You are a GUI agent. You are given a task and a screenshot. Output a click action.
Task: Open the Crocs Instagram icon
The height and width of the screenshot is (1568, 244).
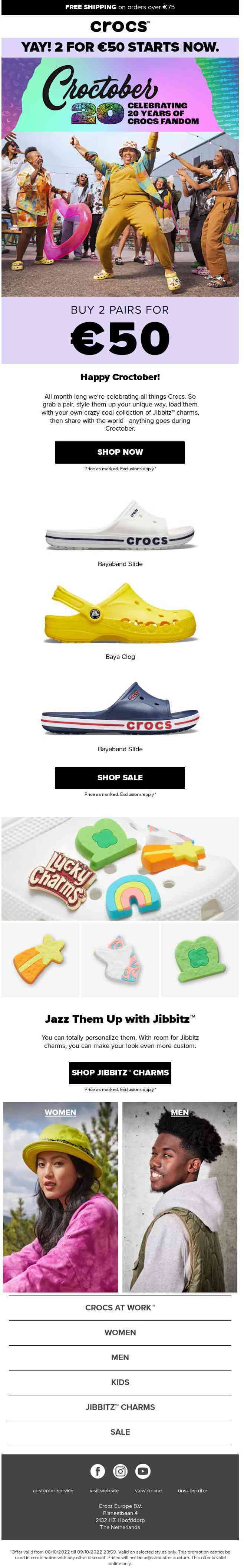pos(121,1471)
